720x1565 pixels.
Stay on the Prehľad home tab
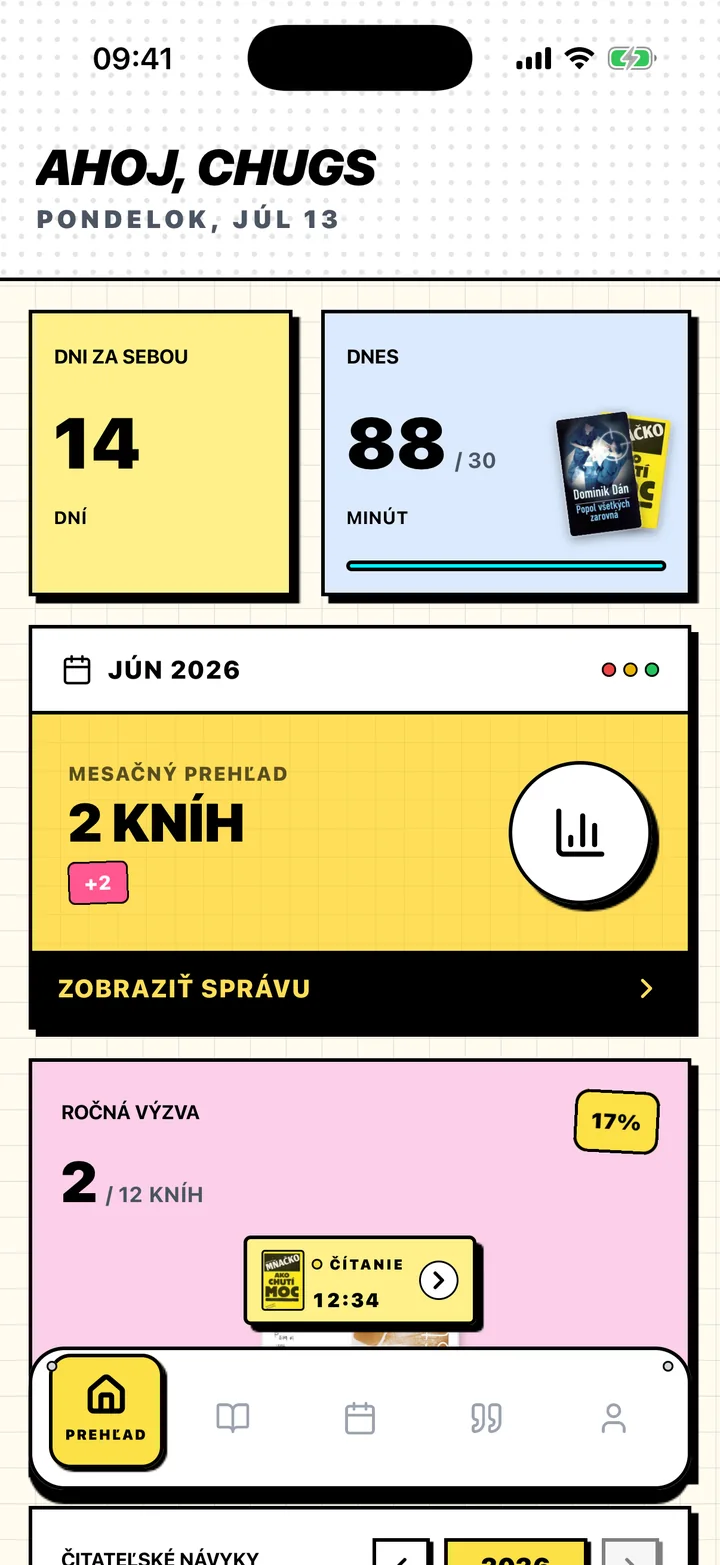click(106, 1411)
